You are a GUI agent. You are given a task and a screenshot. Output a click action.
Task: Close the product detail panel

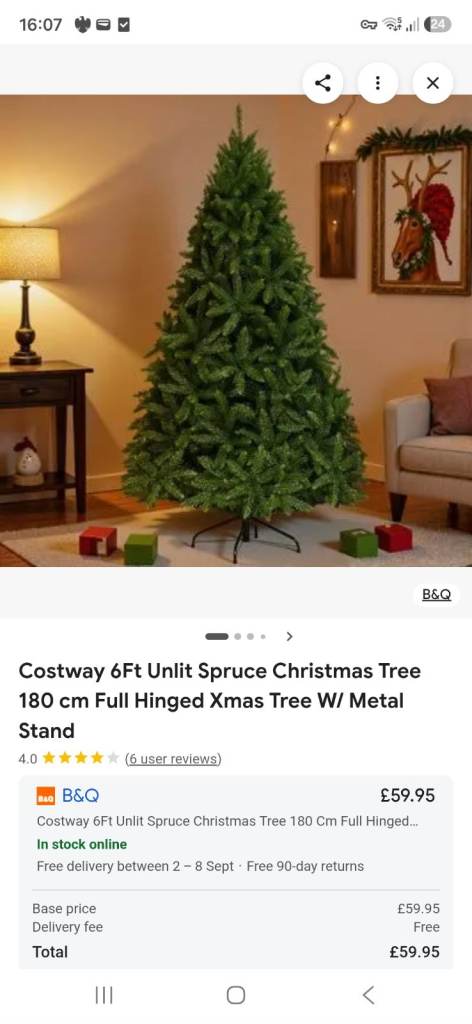[432, 83]
